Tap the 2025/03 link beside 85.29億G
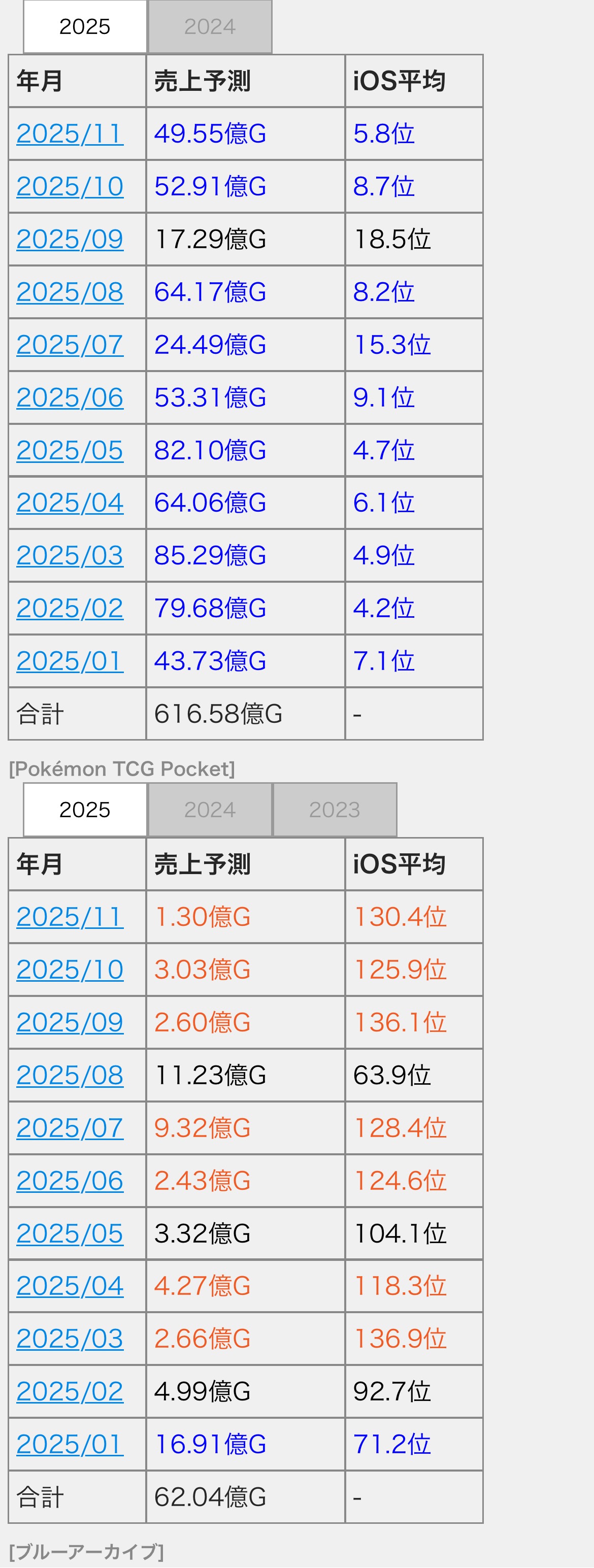The height and width of the screenshot is (1568, 594). click(70, 555)
